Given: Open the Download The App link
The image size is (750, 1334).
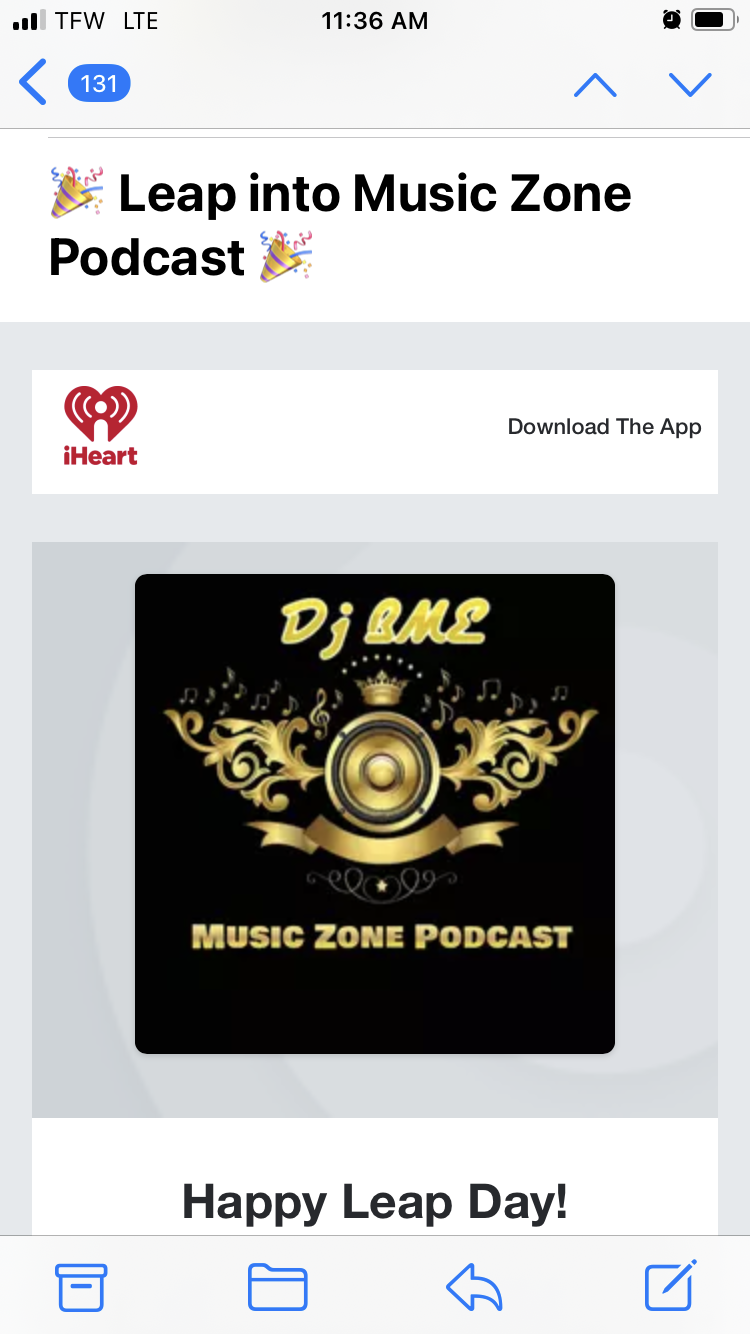Looking at the screenshot, I should point(604,427).
